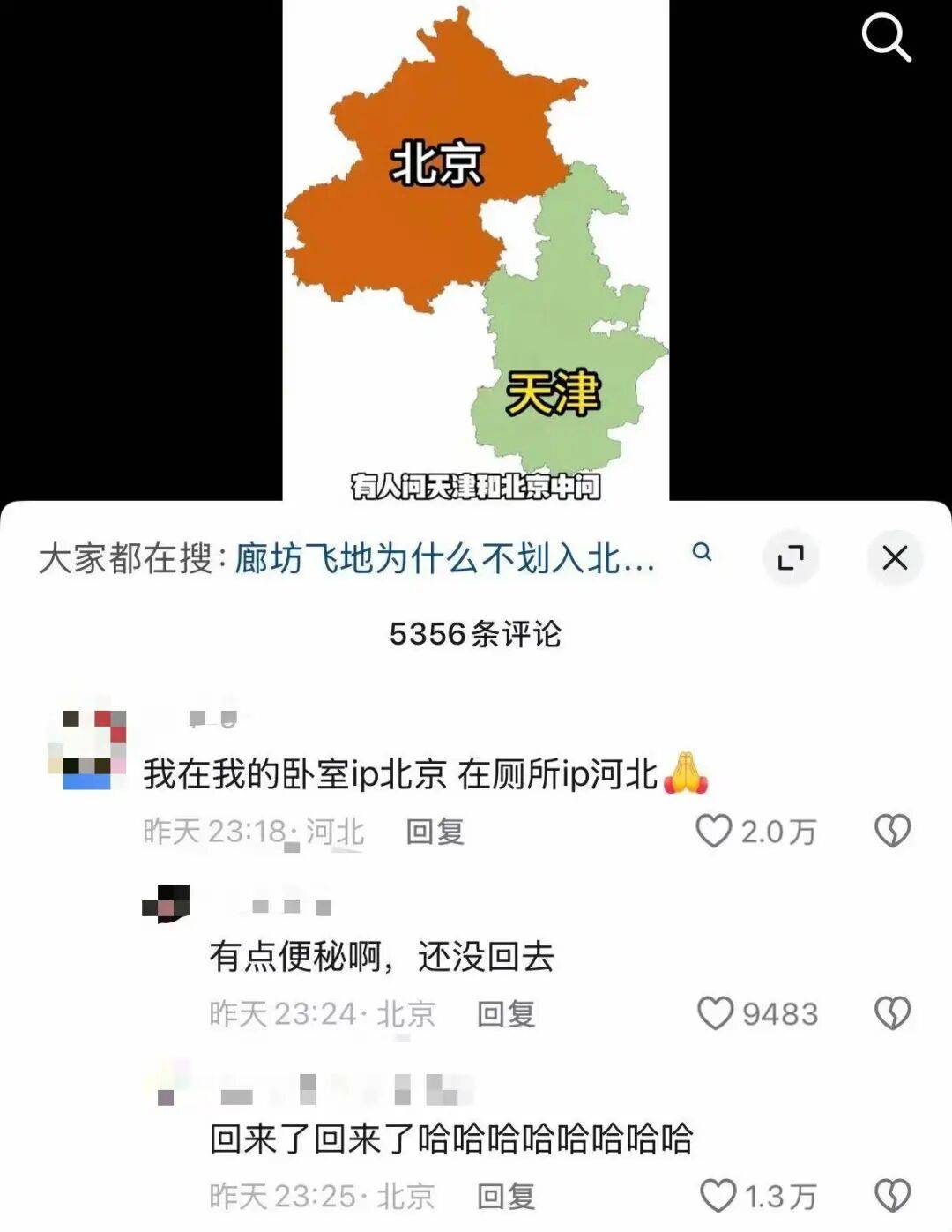Reply to the 卧室ip北京 comment
Viewport: 952px width, 1232px height.
pyautogui.click(x=435, y=832)
